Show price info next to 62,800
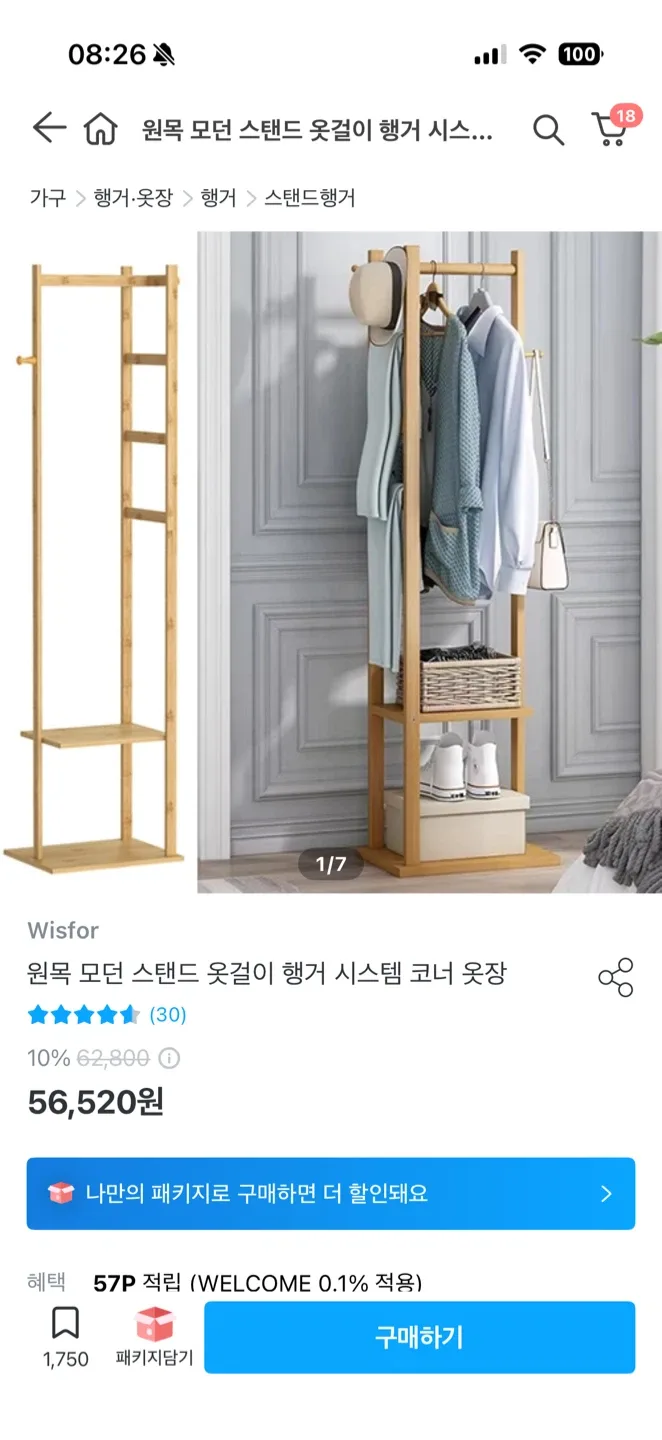The height and width of the screenshot is (1440, 662). point(170,1058)
